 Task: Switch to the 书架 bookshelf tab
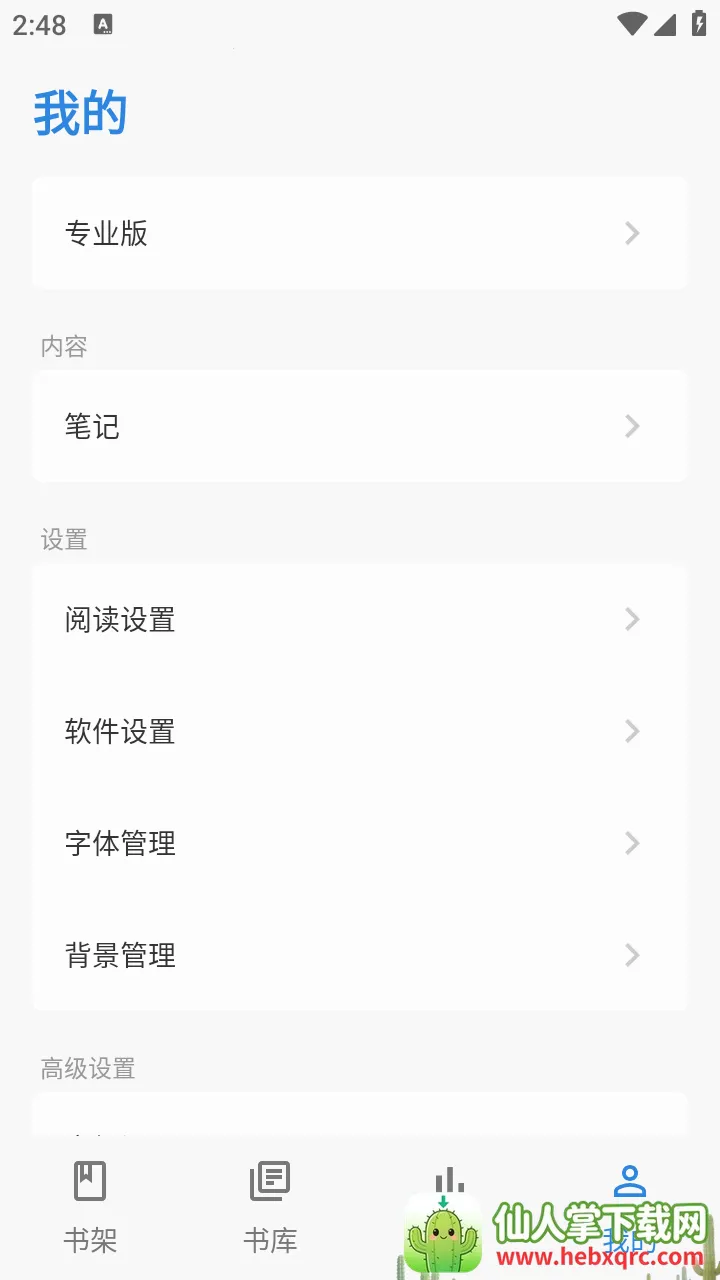pyautogui.click(x=90, y=1205)
